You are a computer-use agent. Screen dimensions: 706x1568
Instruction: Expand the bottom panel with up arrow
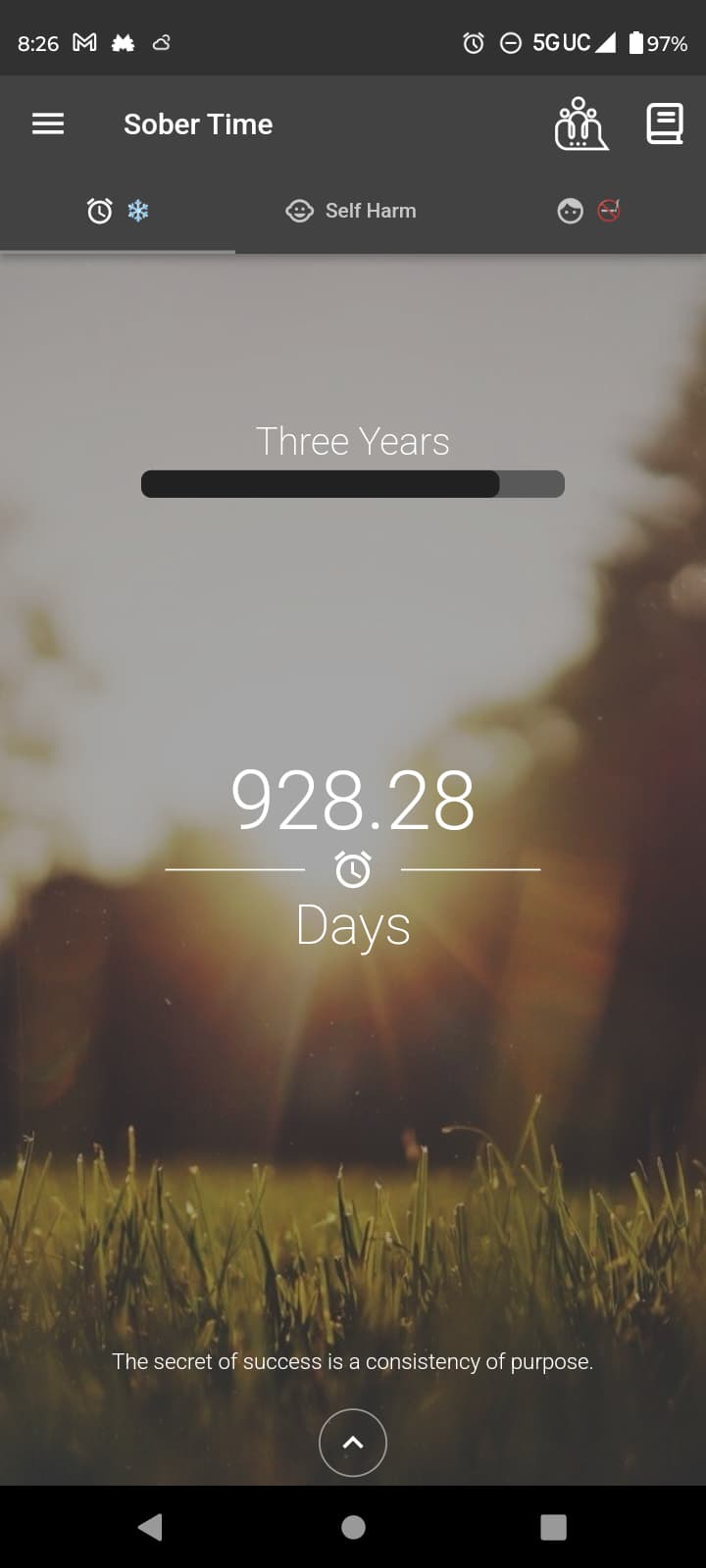point(353,1443)
